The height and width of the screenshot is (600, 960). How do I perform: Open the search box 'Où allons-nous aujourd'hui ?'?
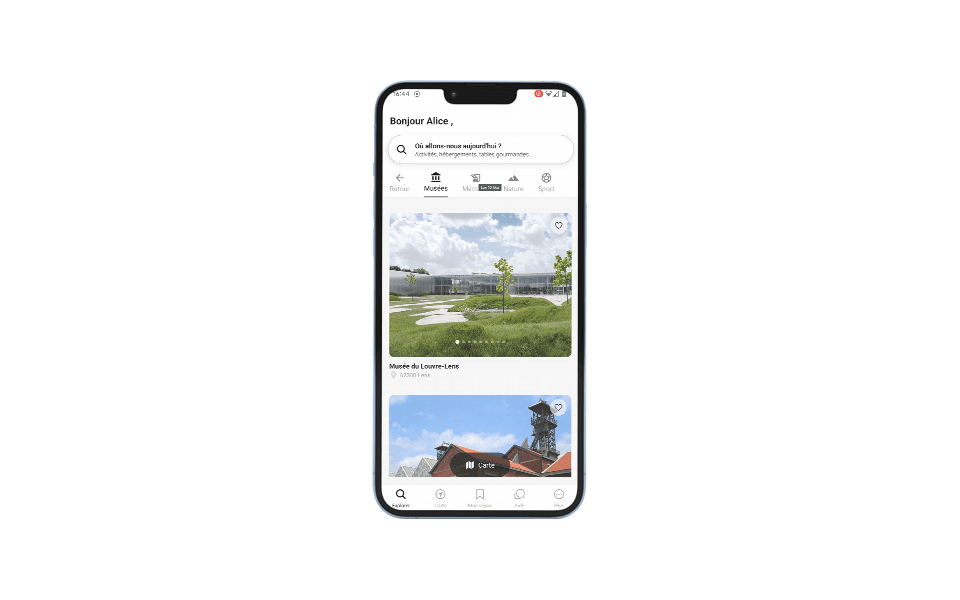point(480,149)
